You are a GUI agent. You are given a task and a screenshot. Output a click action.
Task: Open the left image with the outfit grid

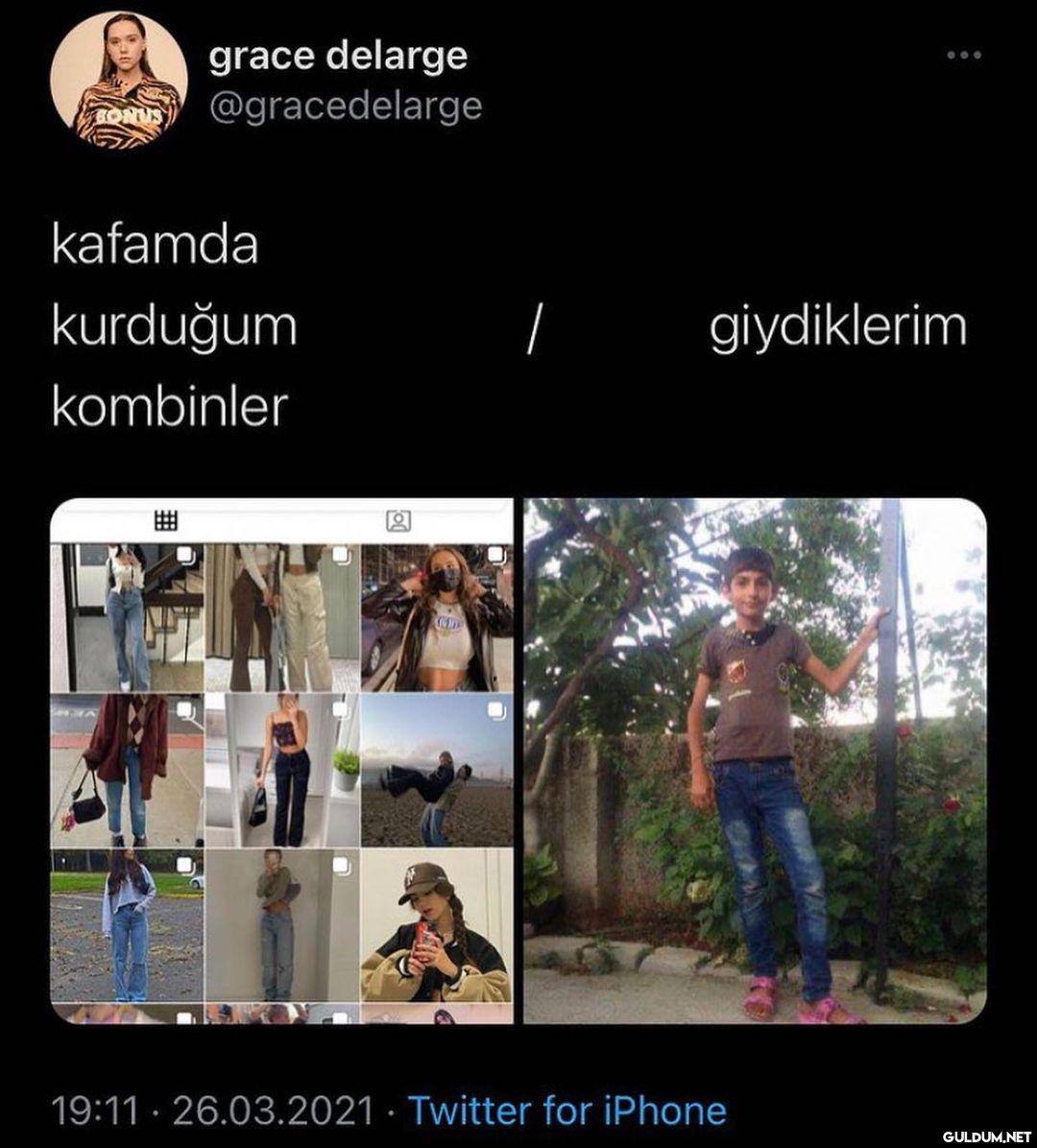pyautogui.click(x=281, y=760)
